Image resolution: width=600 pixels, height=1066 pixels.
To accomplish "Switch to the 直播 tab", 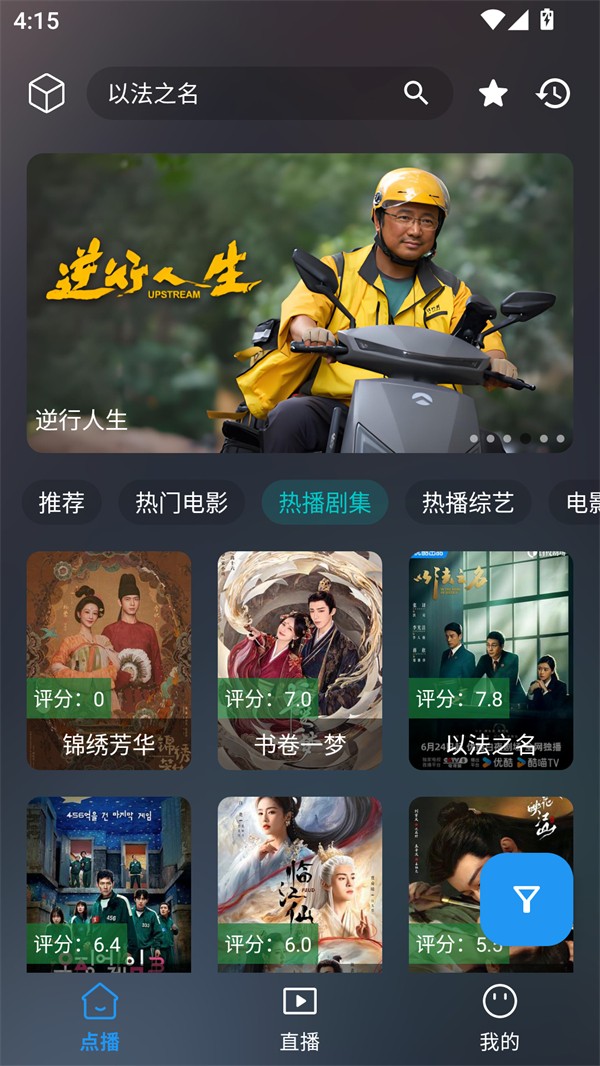I will coord(300,1018).
